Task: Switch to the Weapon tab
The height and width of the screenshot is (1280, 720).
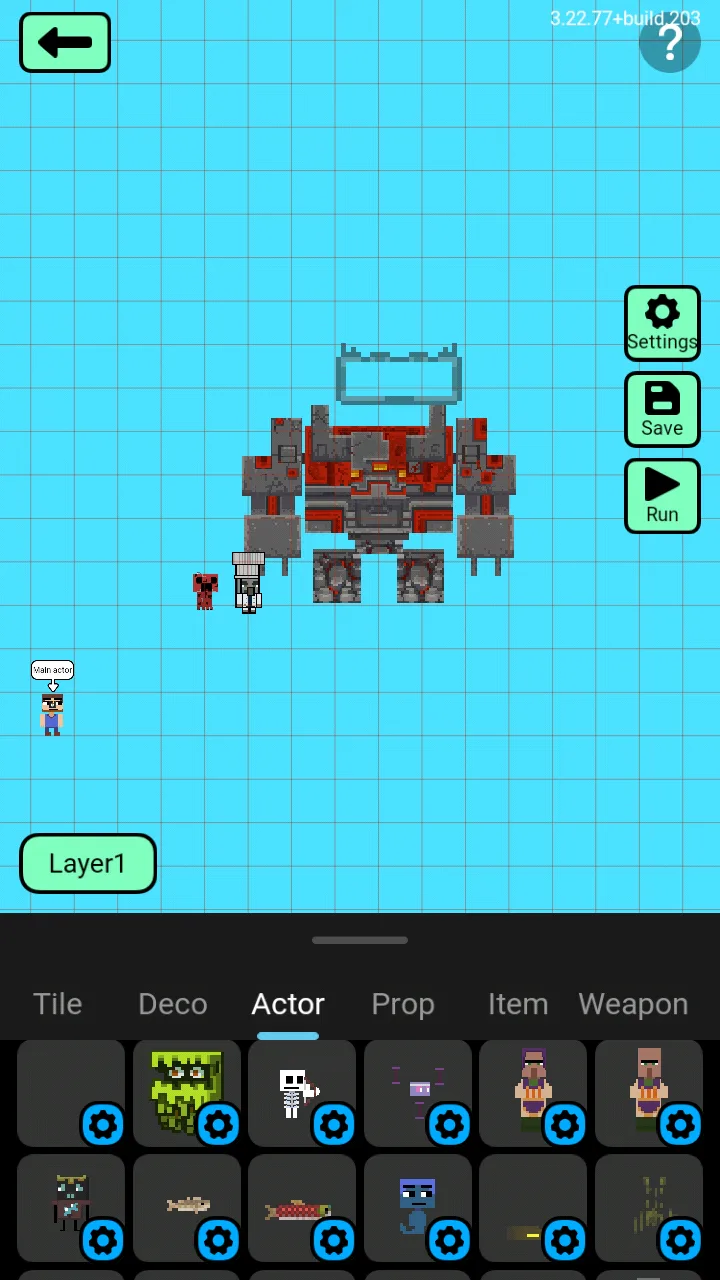Action: [633, 1004]
